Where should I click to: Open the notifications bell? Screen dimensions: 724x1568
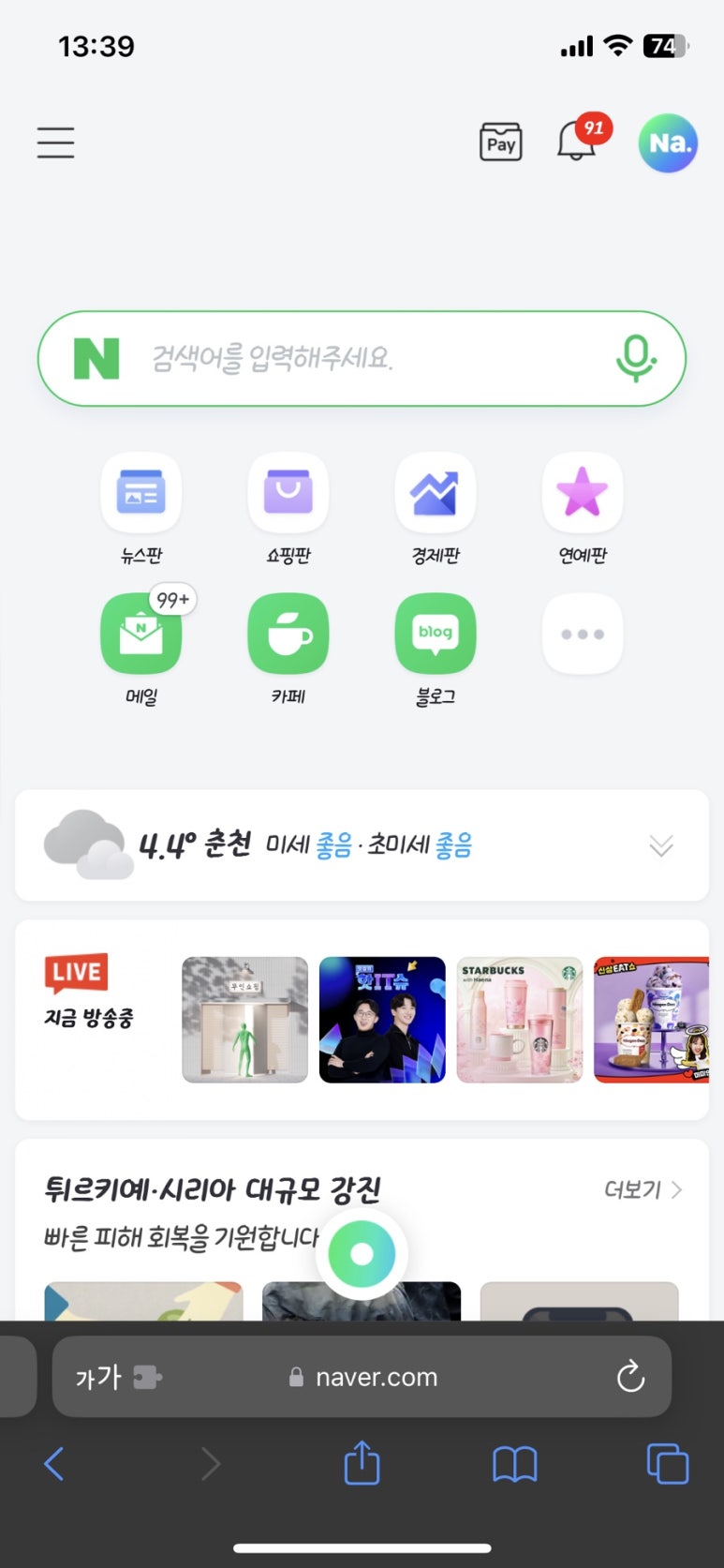pos(577,142)
